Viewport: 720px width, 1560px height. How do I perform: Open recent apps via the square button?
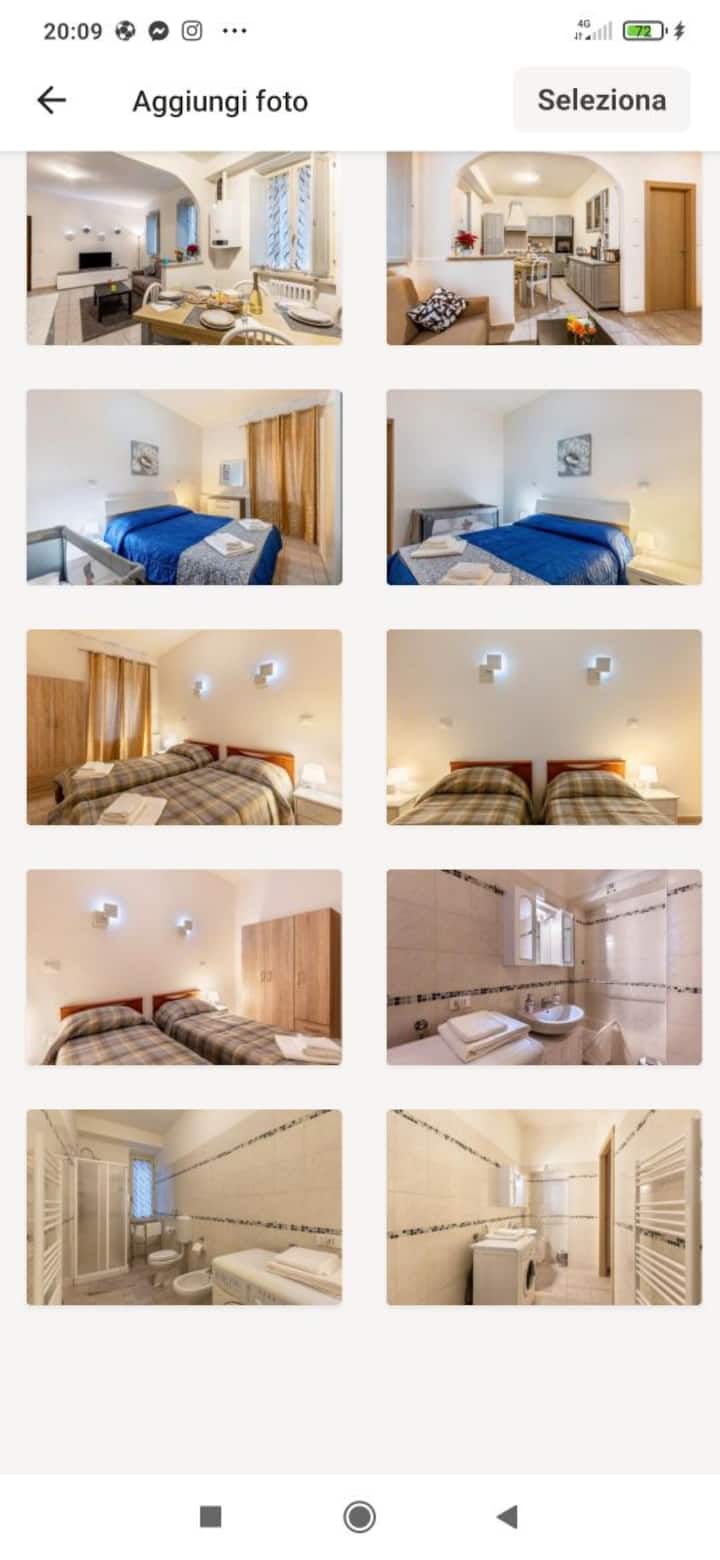pyautogui.click(x=210, y=1517)
